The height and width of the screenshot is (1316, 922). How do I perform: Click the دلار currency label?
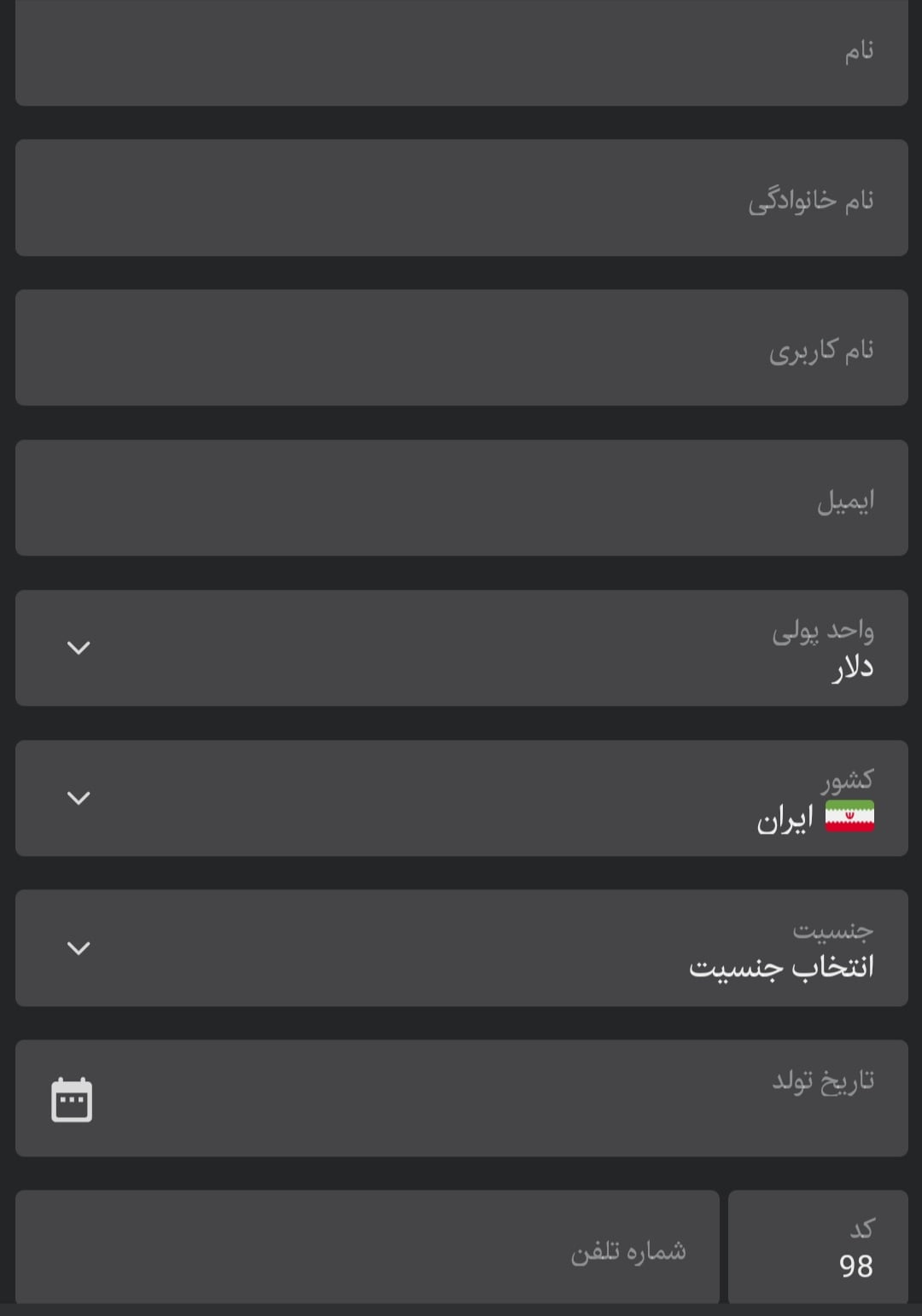[x=851, y=667]
